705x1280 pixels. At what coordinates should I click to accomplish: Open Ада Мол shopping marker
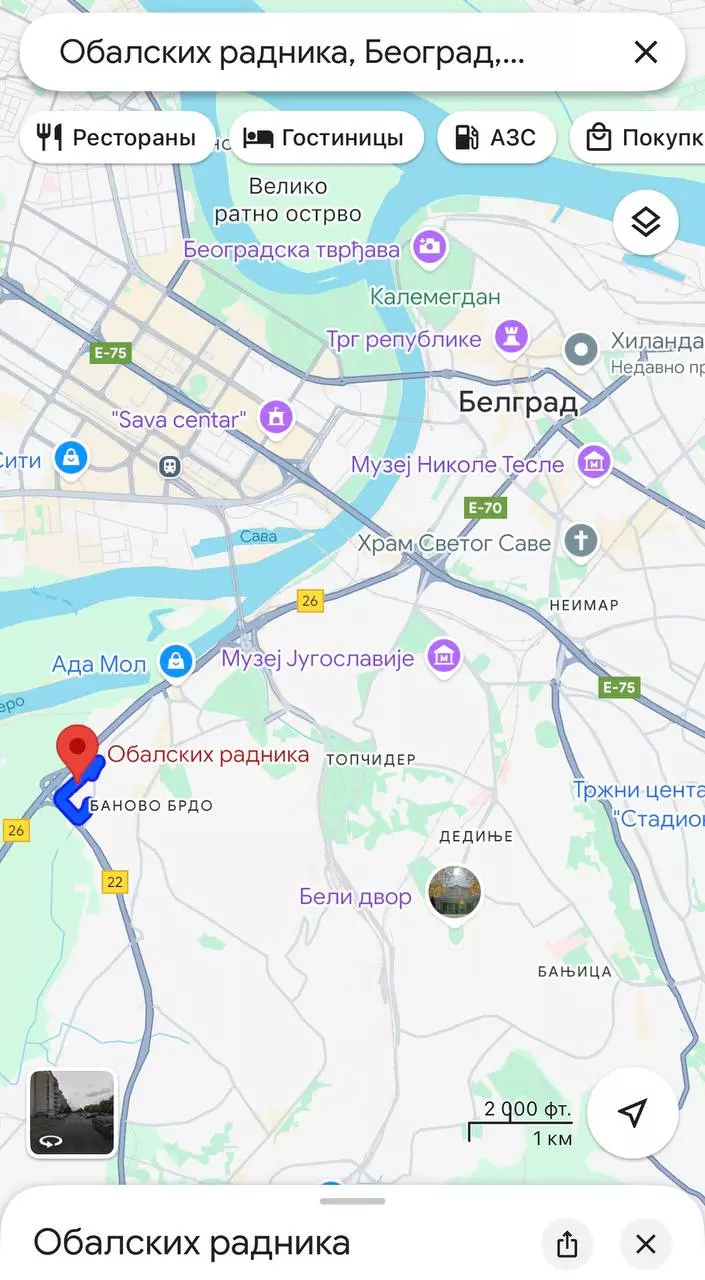click(x=176, y=661)
